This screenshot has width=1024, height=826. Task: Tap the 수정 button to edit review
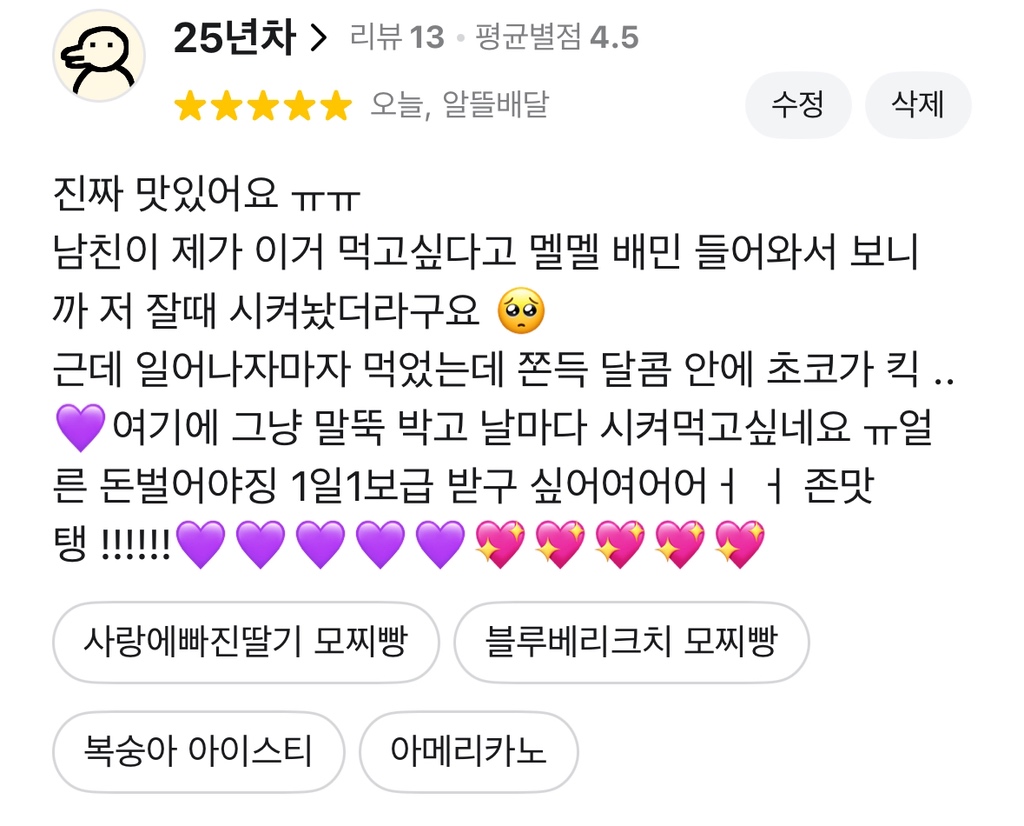pos(798,104)
